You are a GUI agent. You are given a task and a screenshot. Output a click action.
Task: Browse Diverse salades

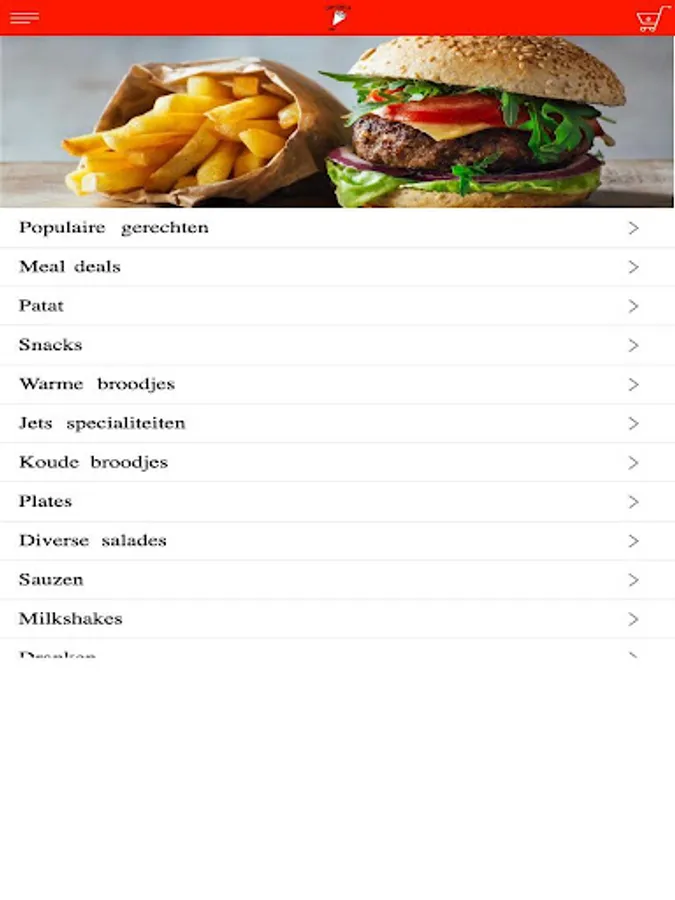(337, 540)
